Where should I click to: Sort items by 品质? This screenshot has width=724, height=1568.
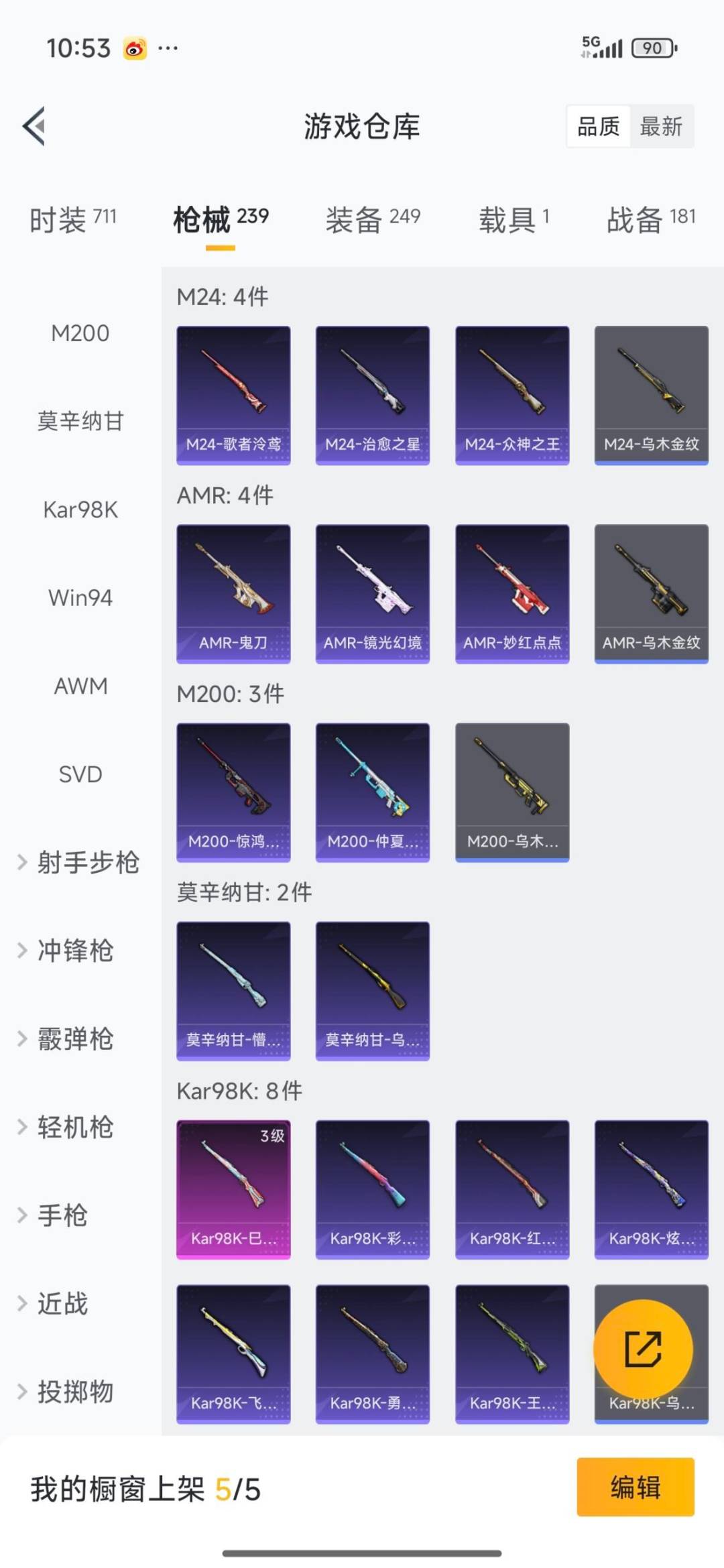point(599,127)
